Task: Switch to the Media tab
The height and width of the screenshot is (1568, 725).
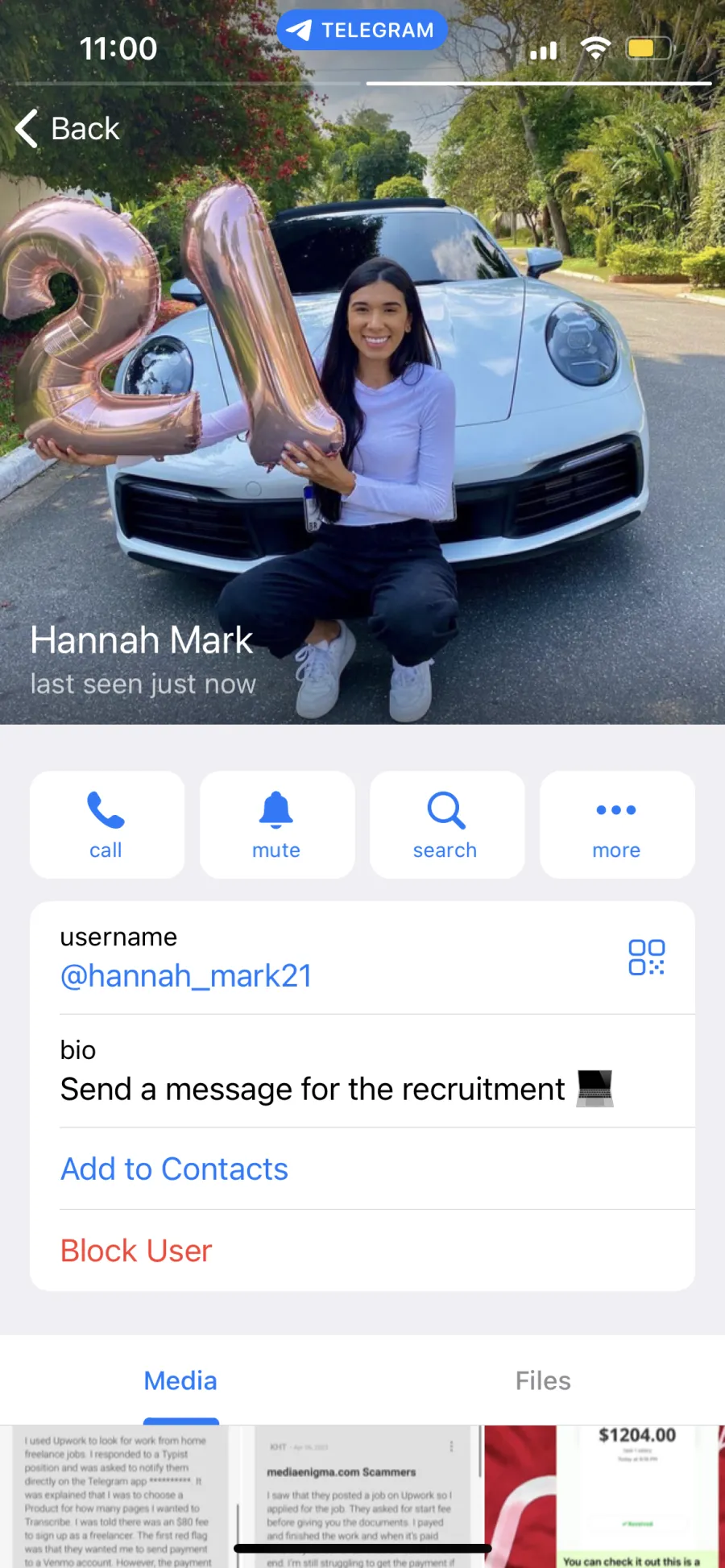Action: (x=180, y=1380)
